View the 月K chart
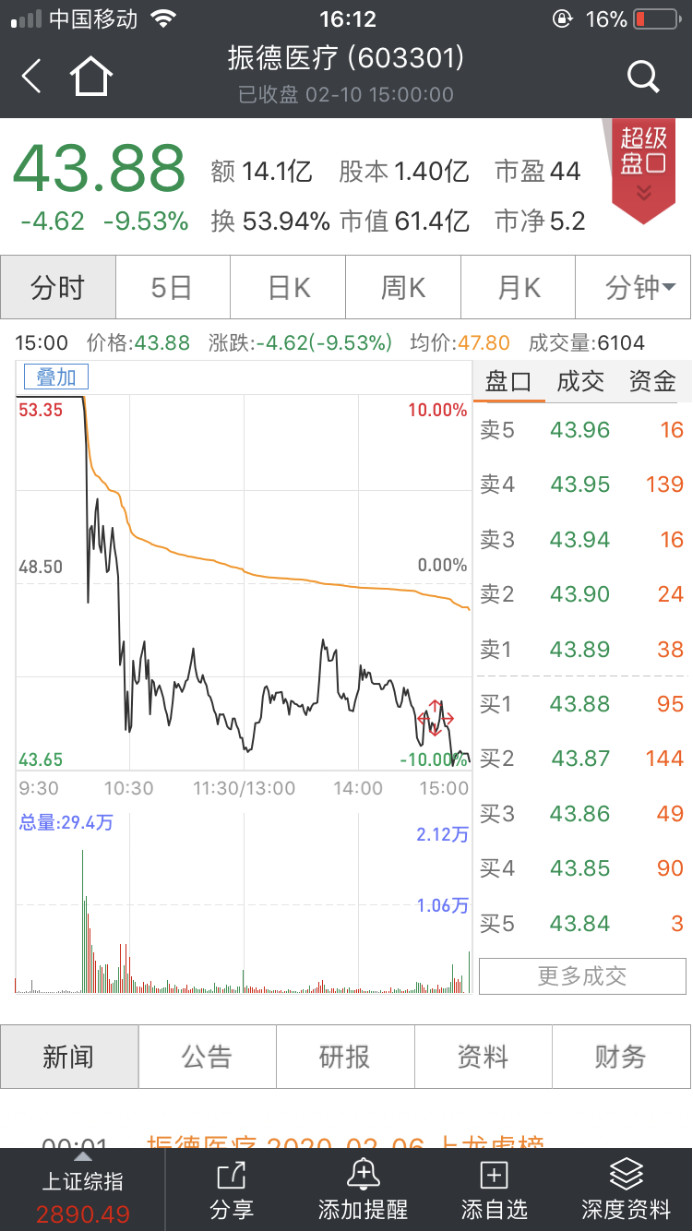The height and width of the screenshot is (1232, 693). tap(518, 288)
